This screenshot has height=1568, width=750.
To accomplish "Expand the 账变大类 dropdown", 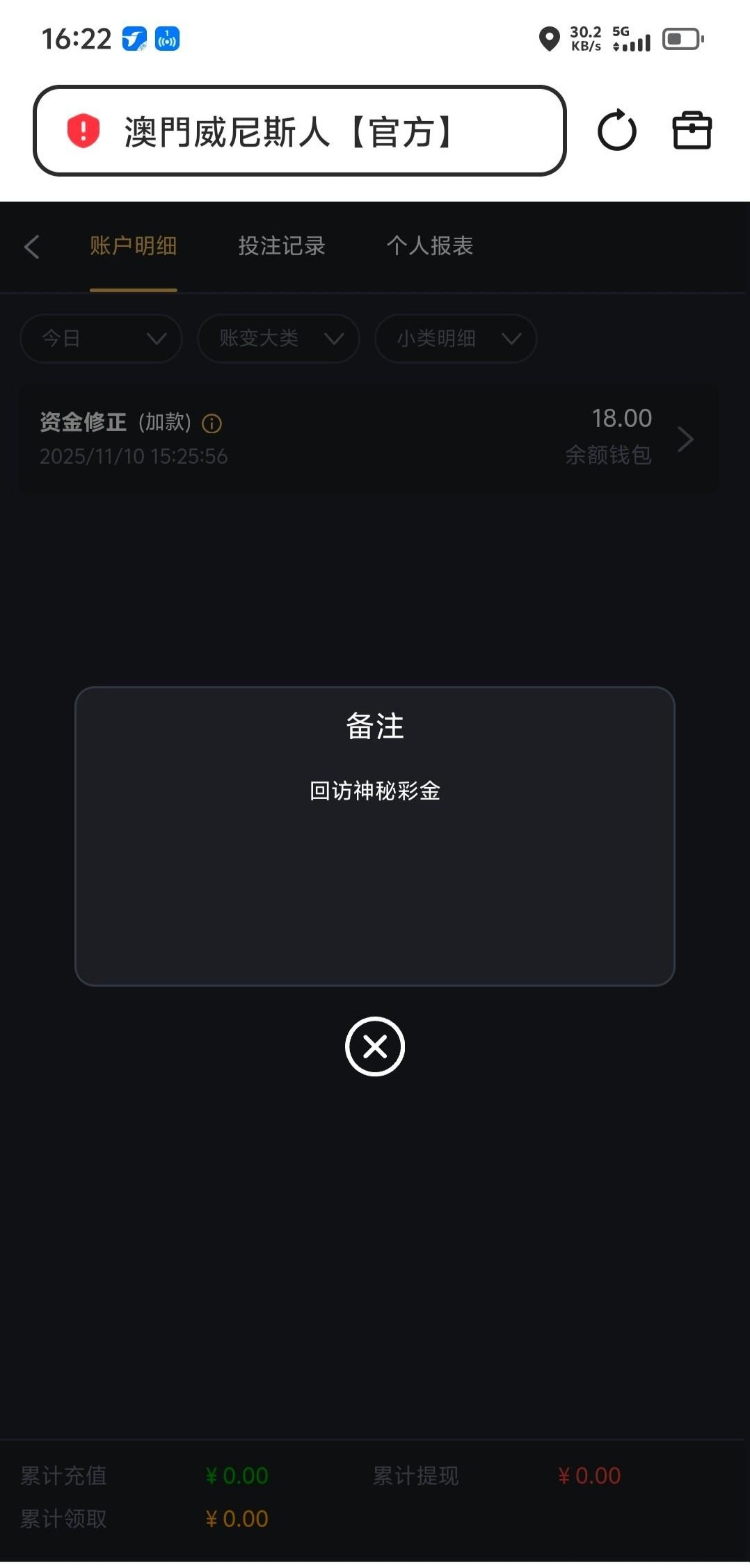I will coord(278,339).
